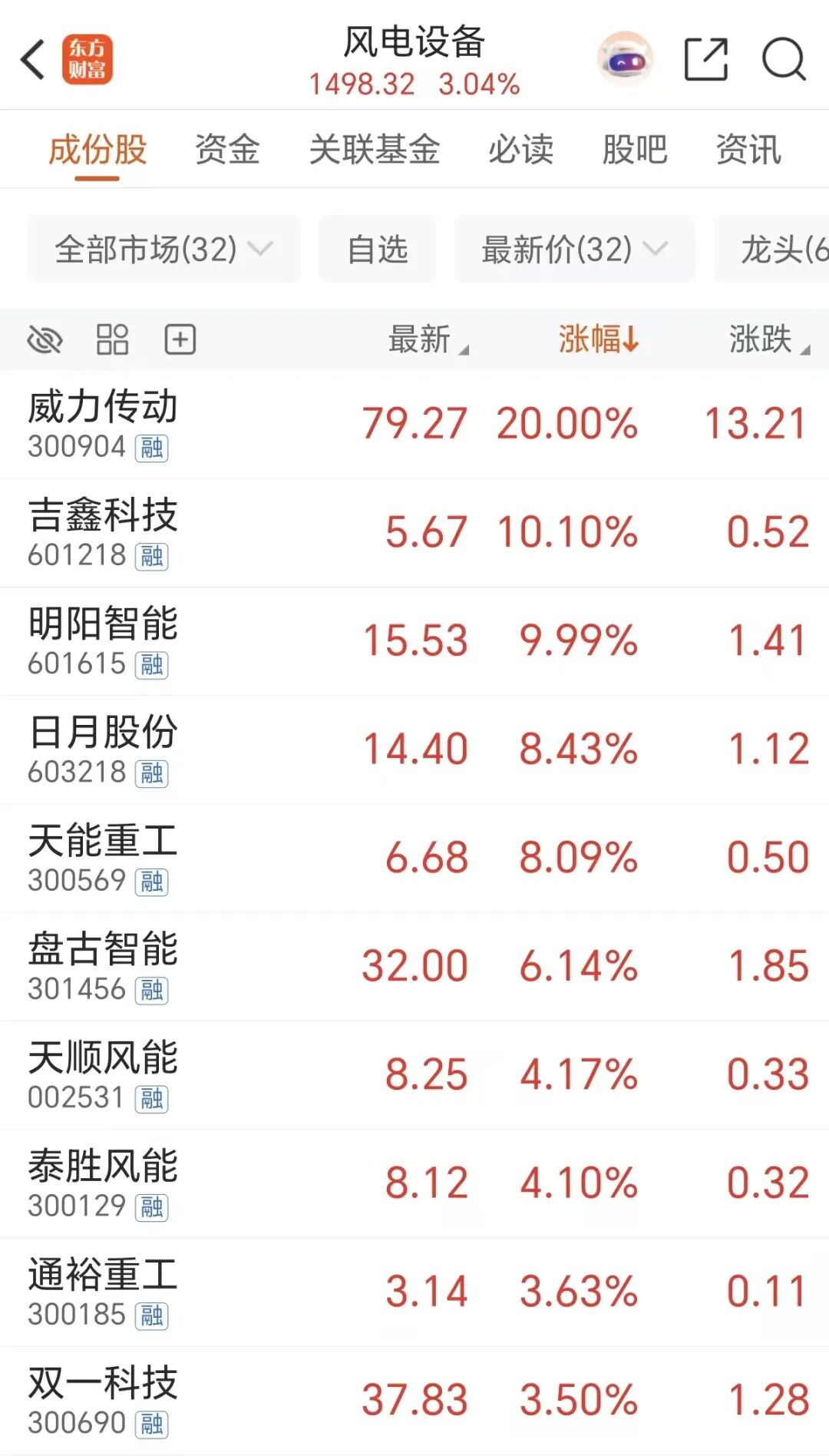829x1456 pixels.
Task: Expand the 全部市场(32) dropdown
Action: click(x=163, y=249)
